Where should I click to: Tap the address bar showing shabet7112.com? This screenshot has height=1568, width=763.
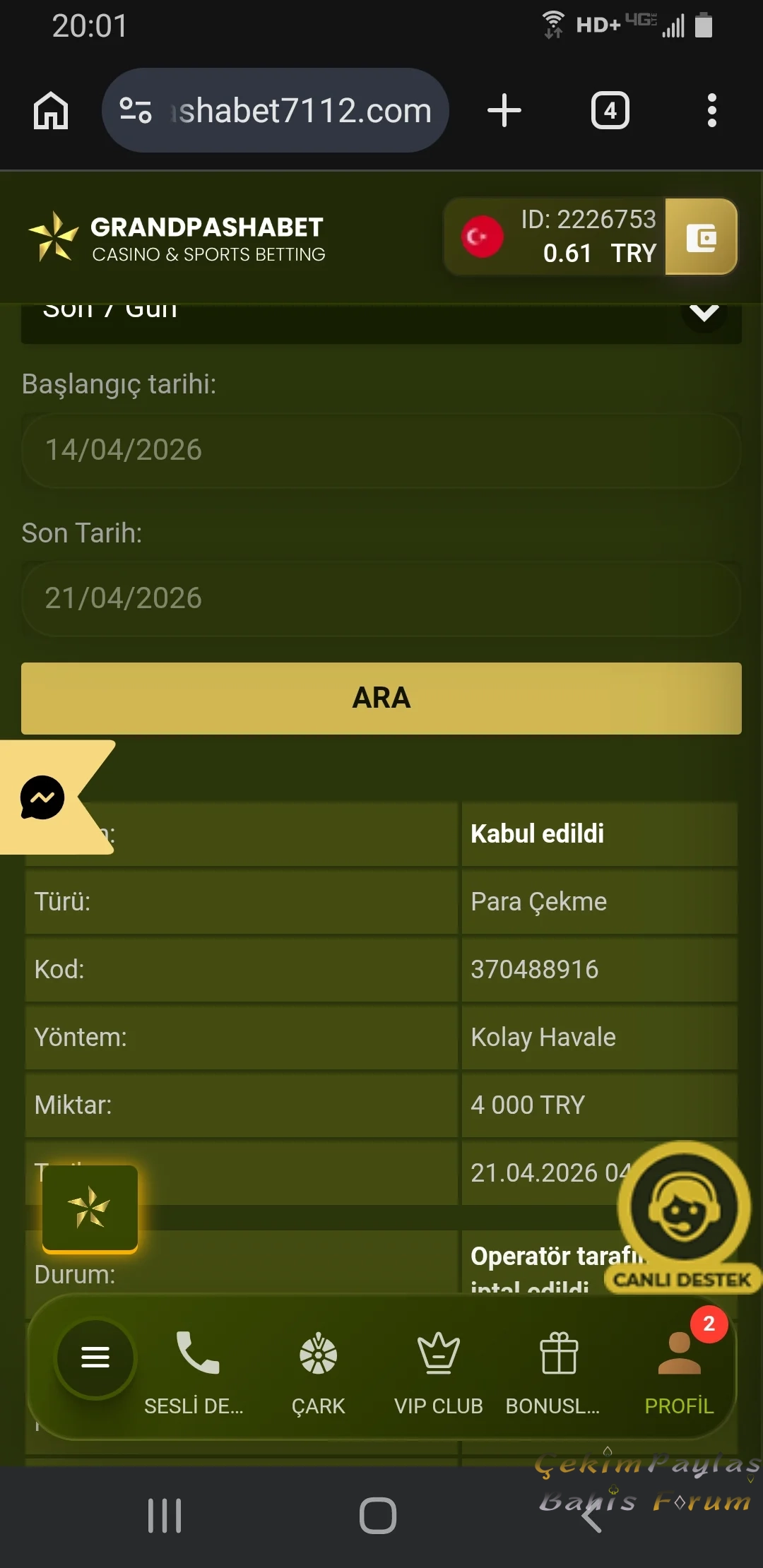pyautogui.click(x=297, y=110)
